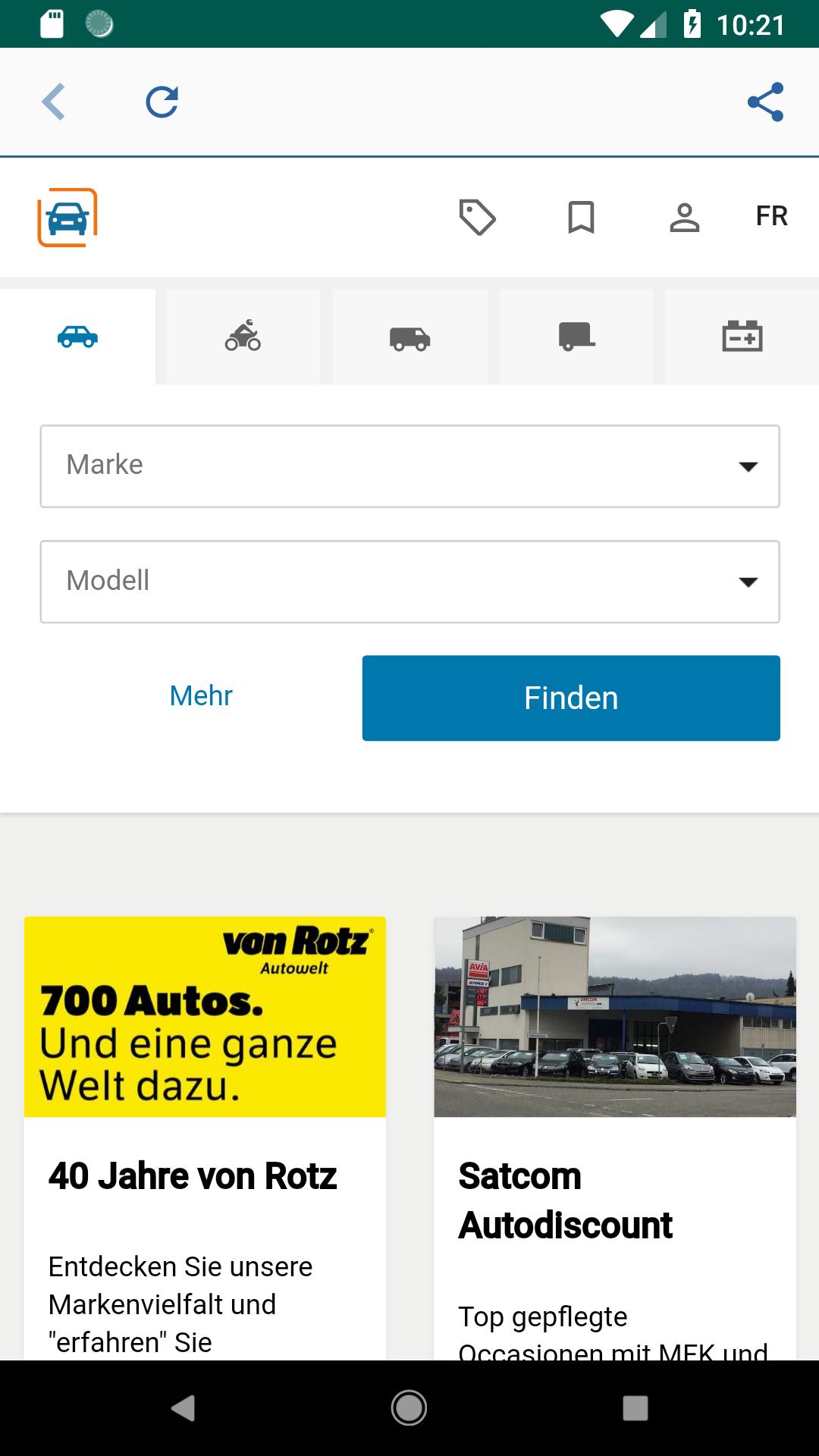Open more filters with Mehr link
Viewport: 819px width, 1456px height.
pos(200,695)
